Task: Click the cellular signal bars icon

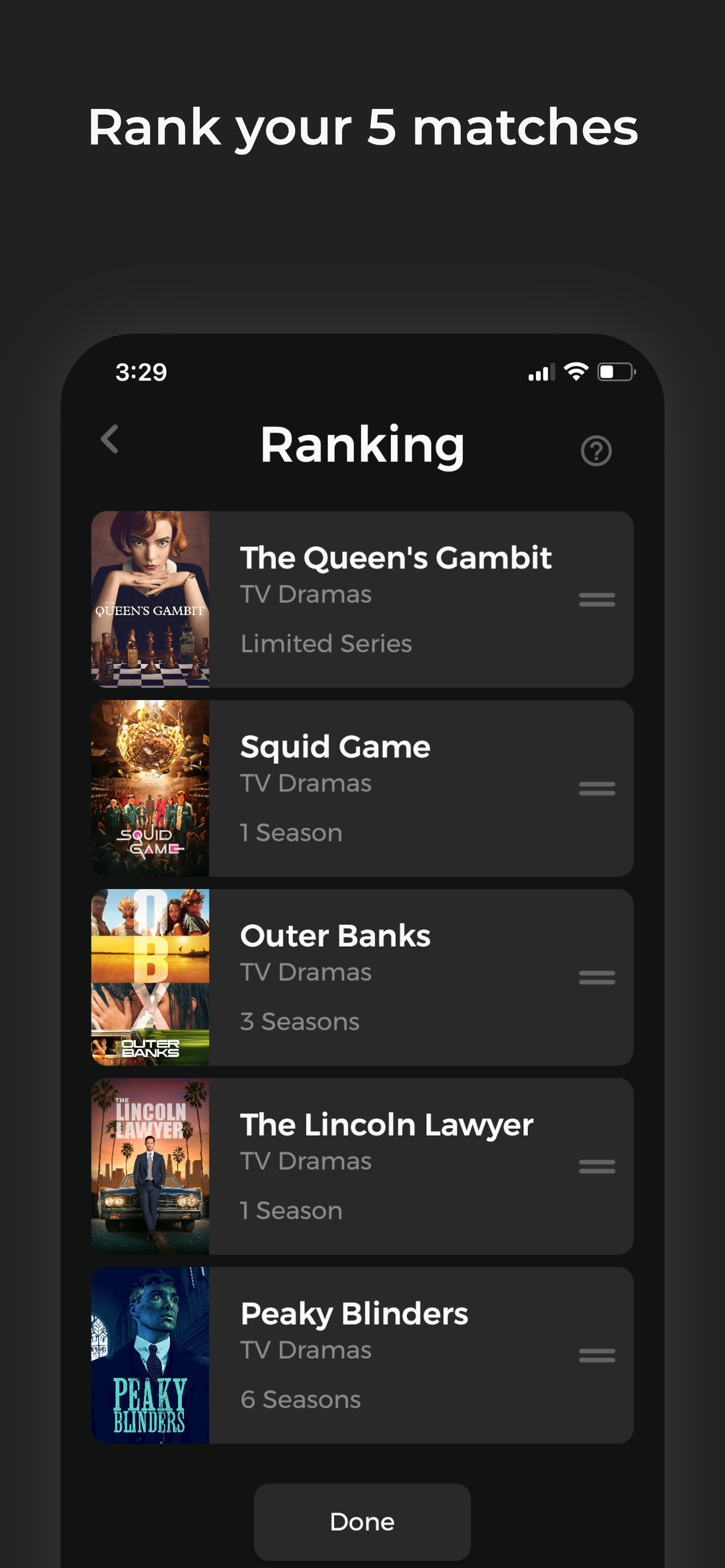Action: [540, 372]
